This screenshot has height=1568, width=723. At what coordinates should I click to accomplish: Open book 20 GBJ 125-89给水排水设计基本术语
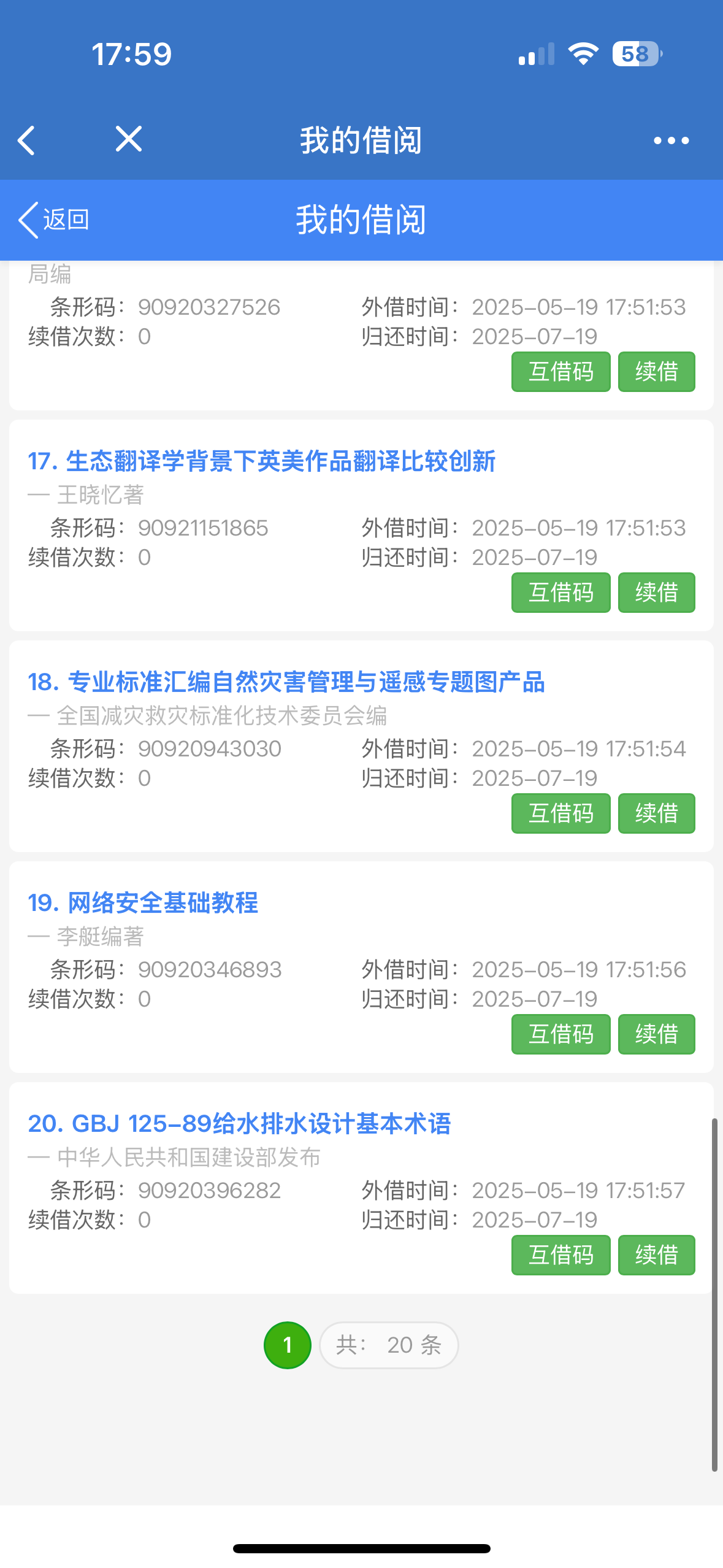pos(239,1124)
